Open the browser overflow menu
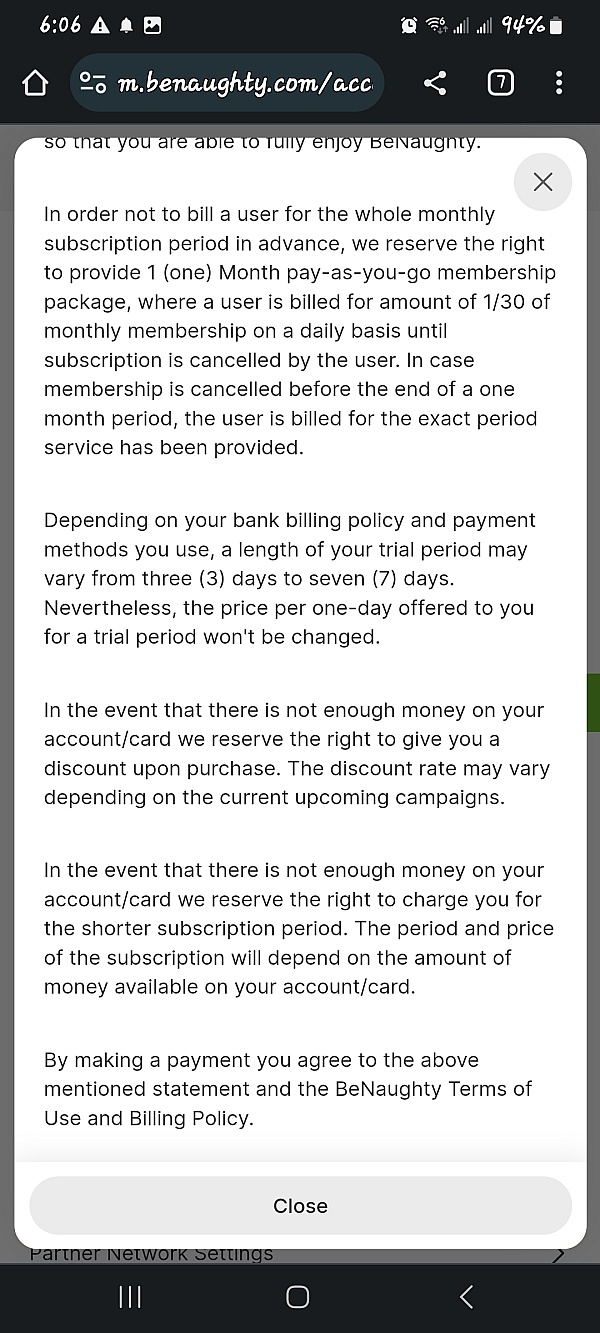Viewport: 600px width, 1333px height. point(559,83)
